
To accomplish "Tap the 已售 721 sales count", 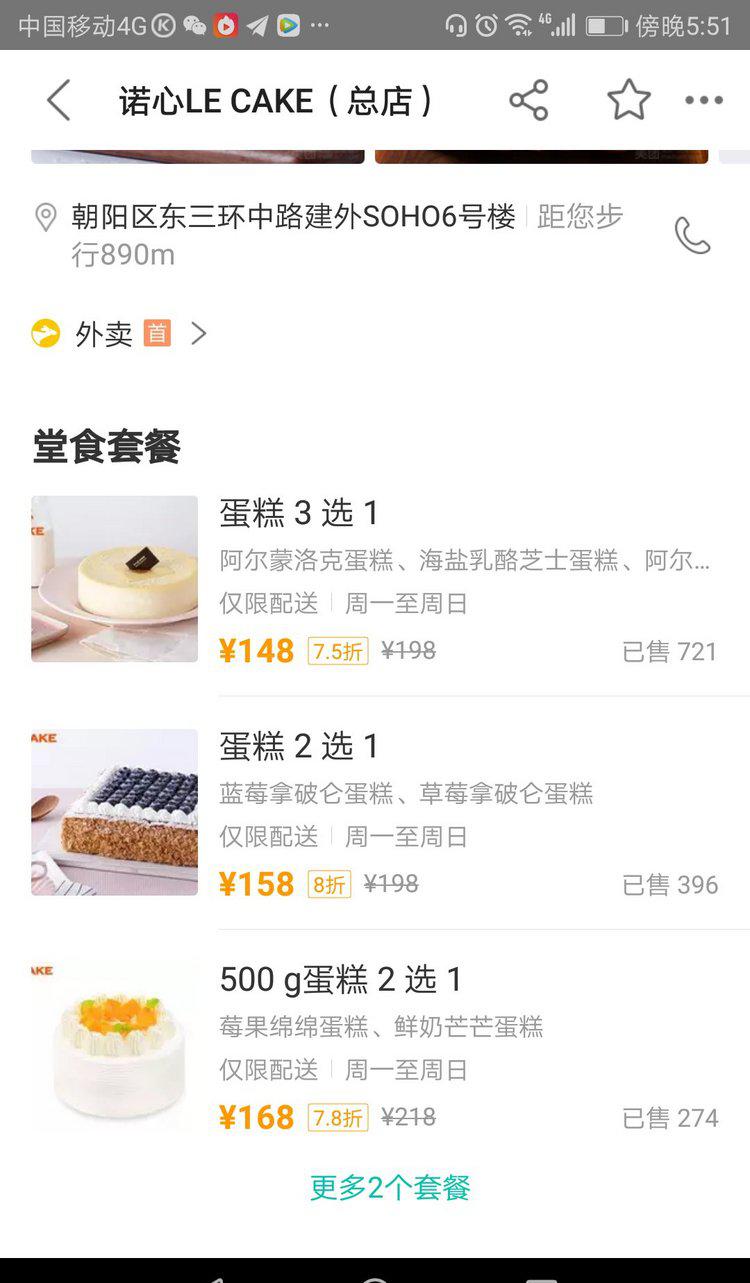I will tap(670, 650).
